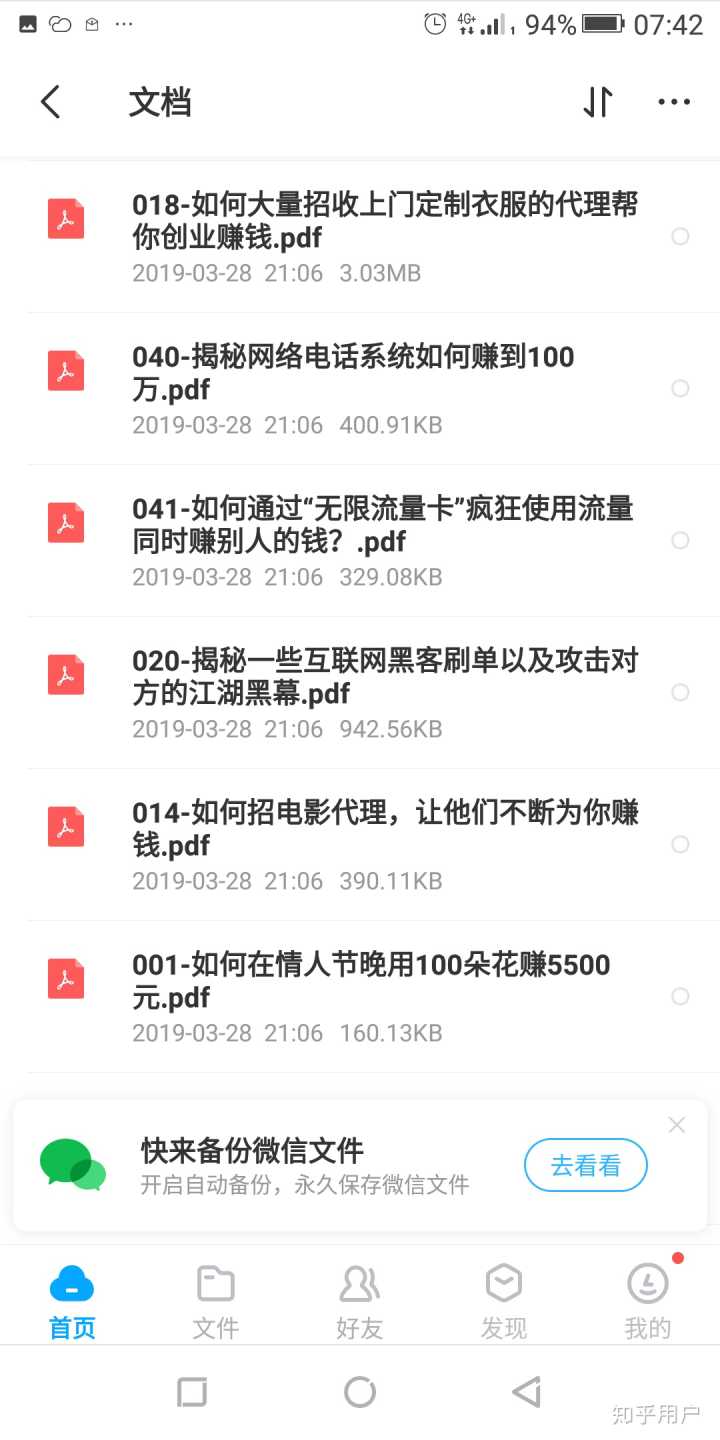Open the 018 定制衣服代理 PDF file
The height and width of the screenshot is (1440, 720).
click(x=385, y=237)
